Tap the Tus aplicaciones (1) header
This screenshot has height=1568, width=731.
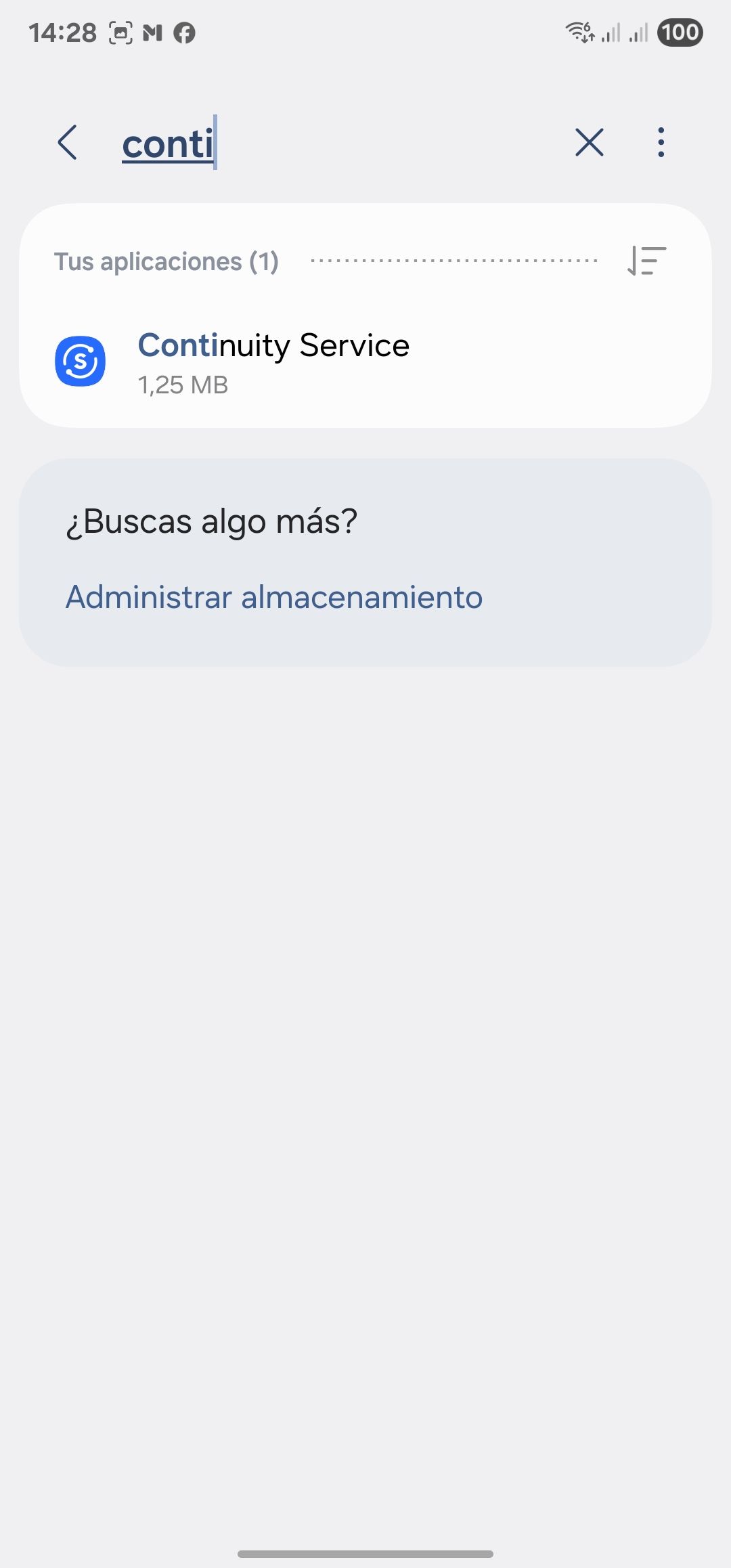point(166,261)
